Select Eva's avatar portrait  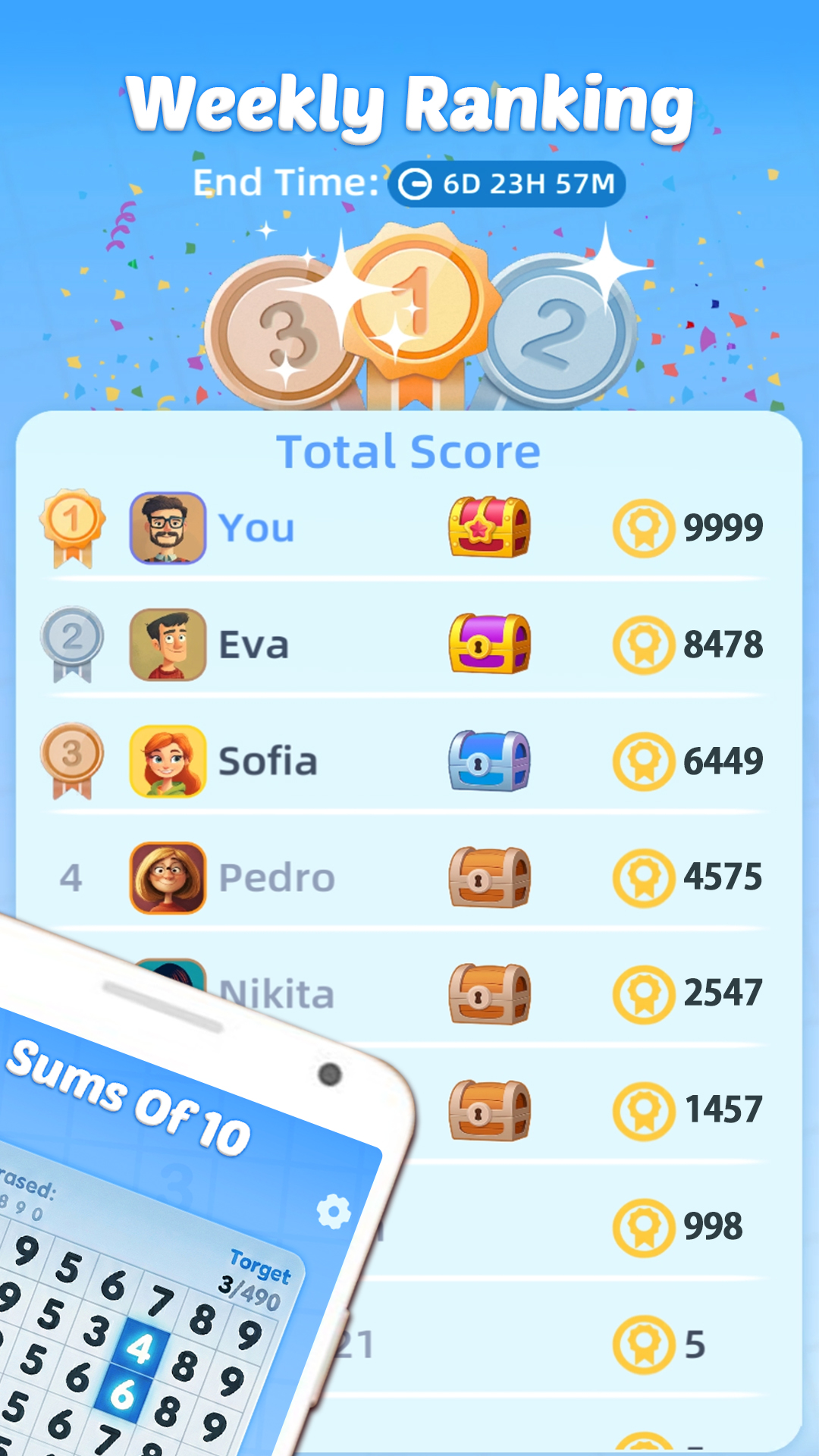[x=168, y=642]
